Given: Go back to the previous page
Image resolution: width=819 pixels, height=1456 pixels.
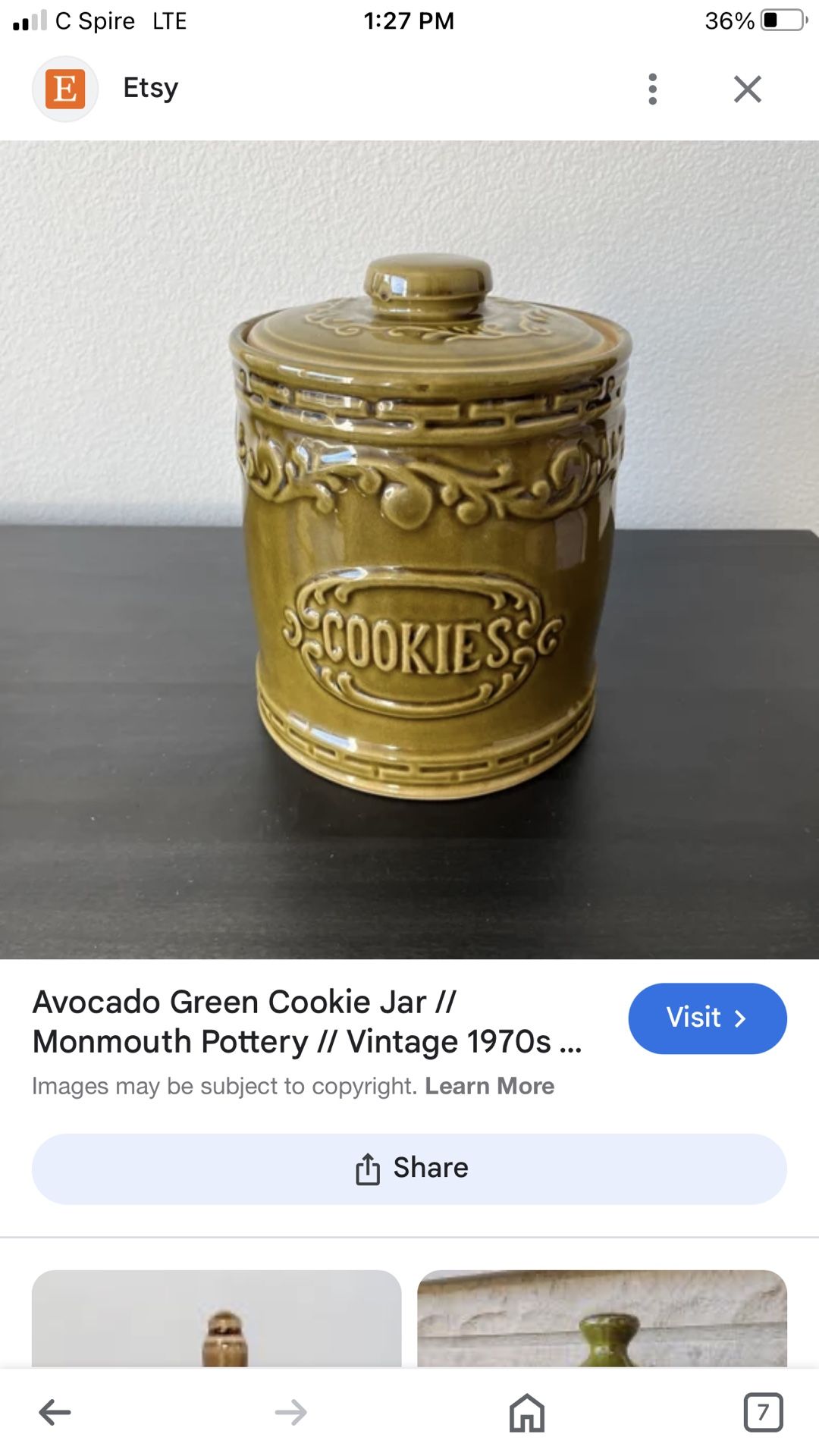Looking at the screenshot, I should pos(55,1412).
